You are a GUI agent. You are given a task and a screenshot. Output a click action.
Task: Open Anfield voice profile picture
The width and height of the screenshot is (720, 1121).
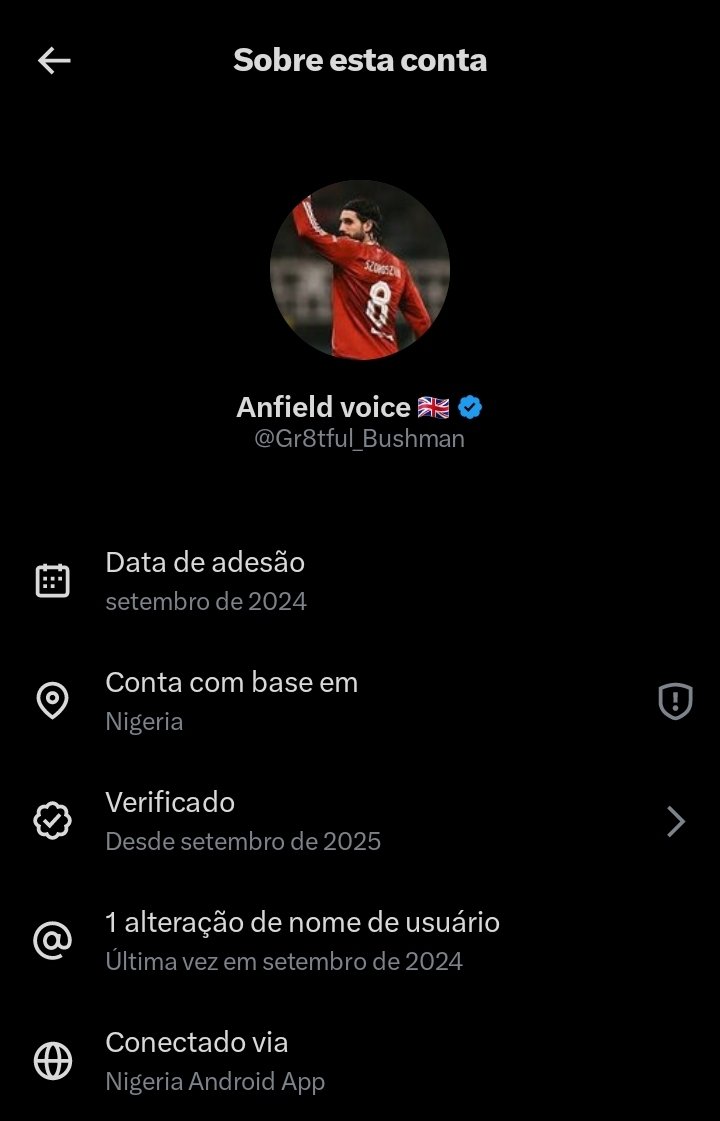360,270
